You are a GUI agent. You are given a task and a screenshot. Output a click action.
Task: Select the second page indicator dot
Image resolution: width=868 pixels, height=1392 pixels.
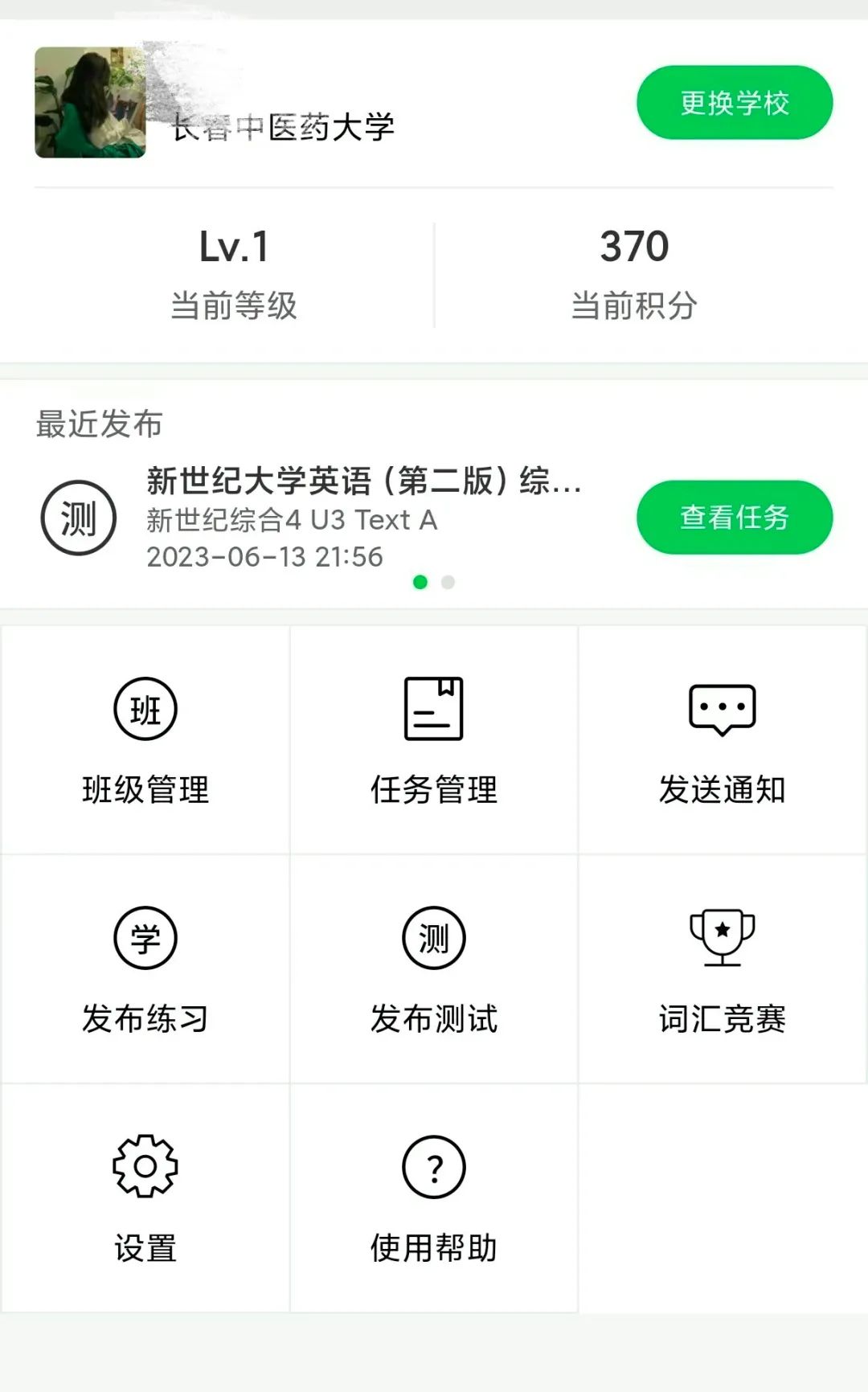point(448,582)
